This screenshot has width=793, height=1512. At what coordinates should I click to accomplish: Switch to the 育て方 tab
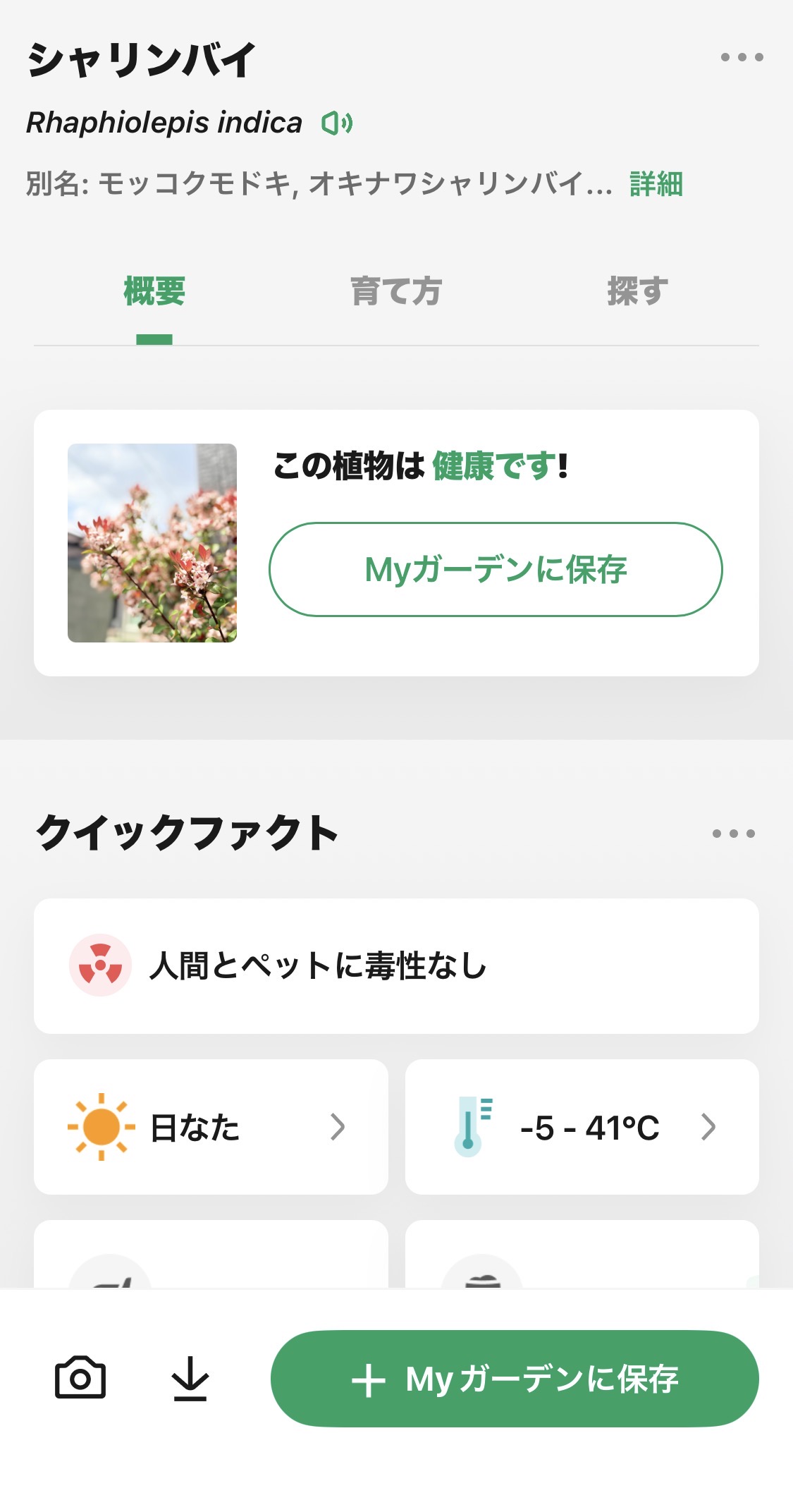(x=395, y=292)
